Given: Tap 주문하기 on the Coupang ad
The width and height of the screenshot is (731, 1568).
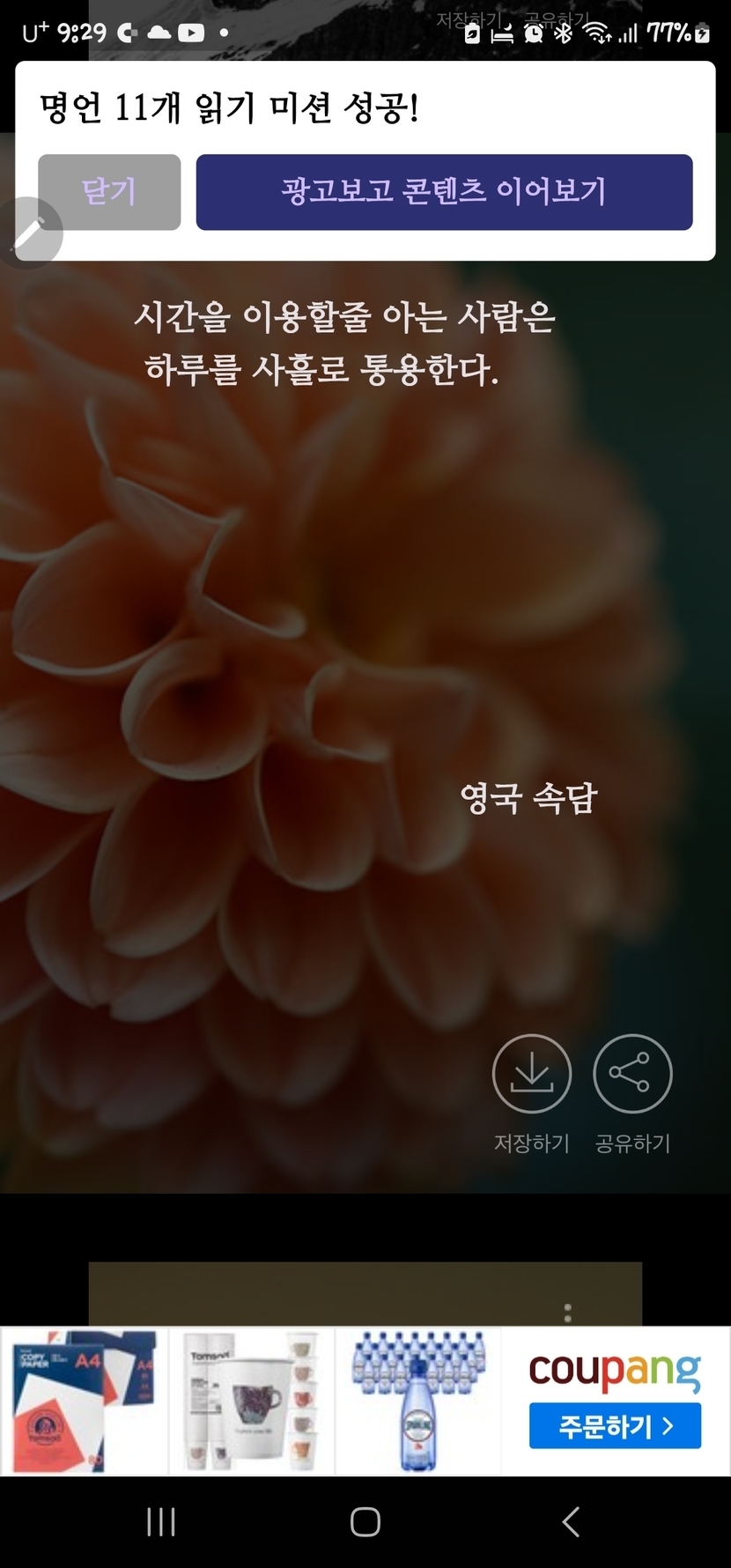Looking at the screenshot, I should (615, 1425).
